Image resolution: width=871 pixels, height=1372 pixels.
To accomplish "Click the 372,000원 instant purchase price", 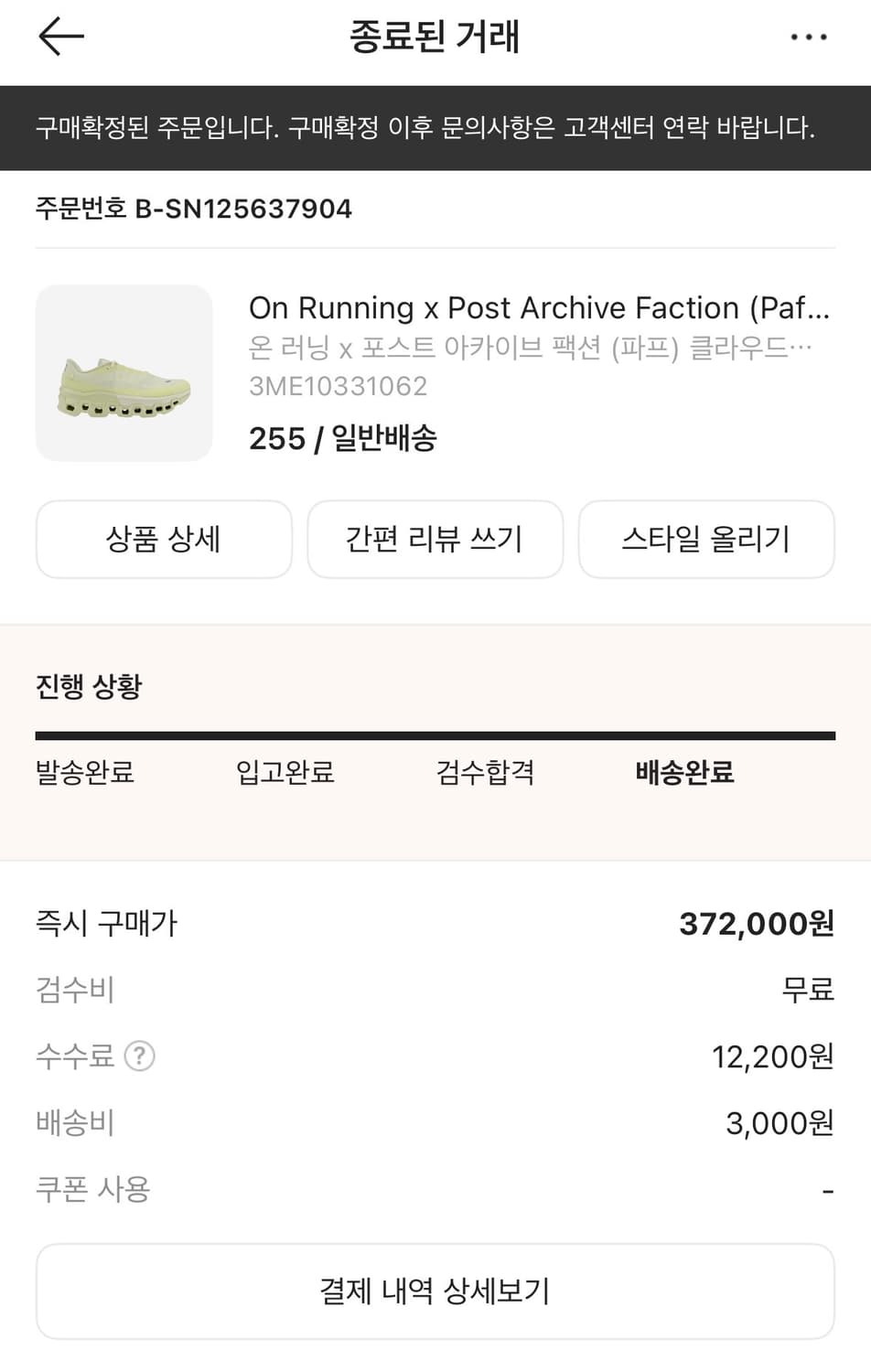I will coord(755,923).
